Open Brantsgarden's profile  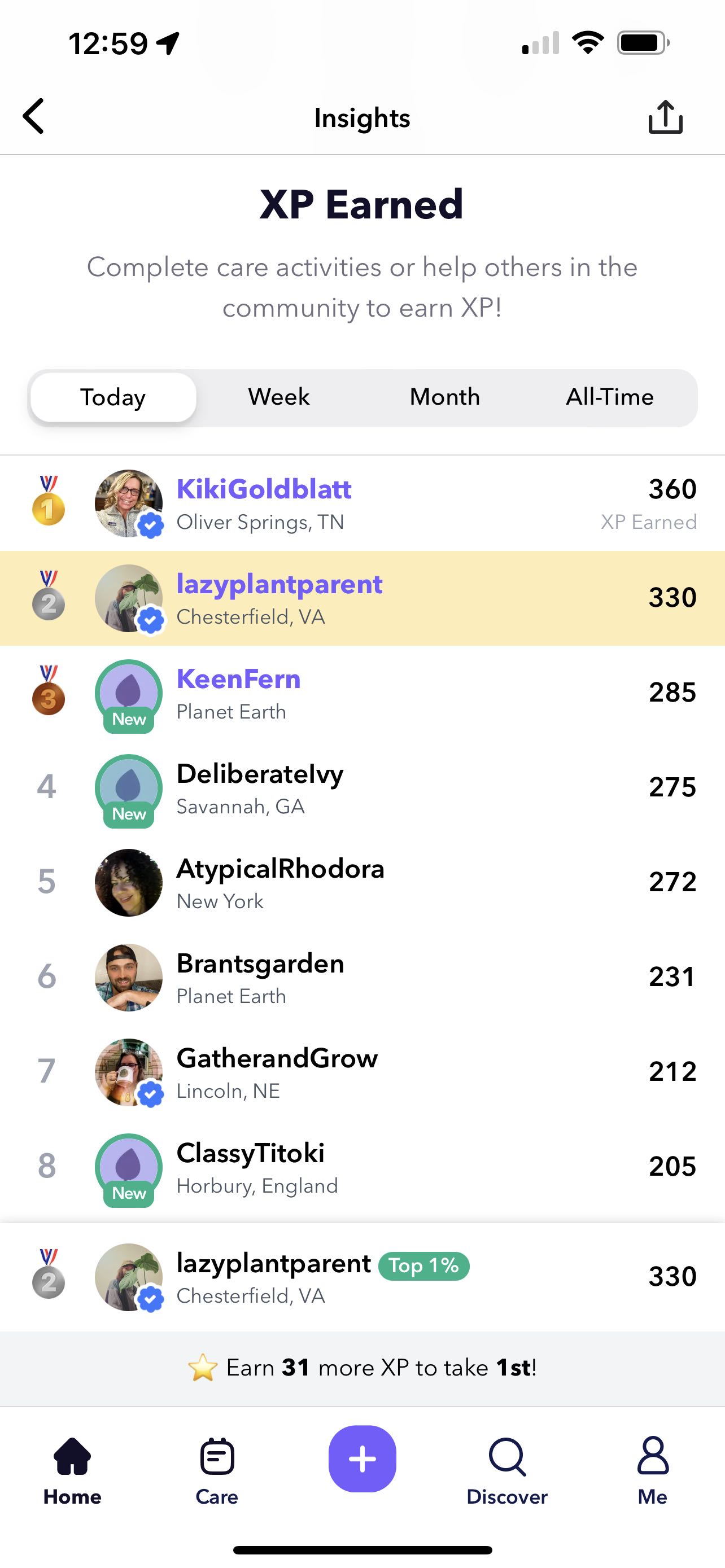click(260, 964)
